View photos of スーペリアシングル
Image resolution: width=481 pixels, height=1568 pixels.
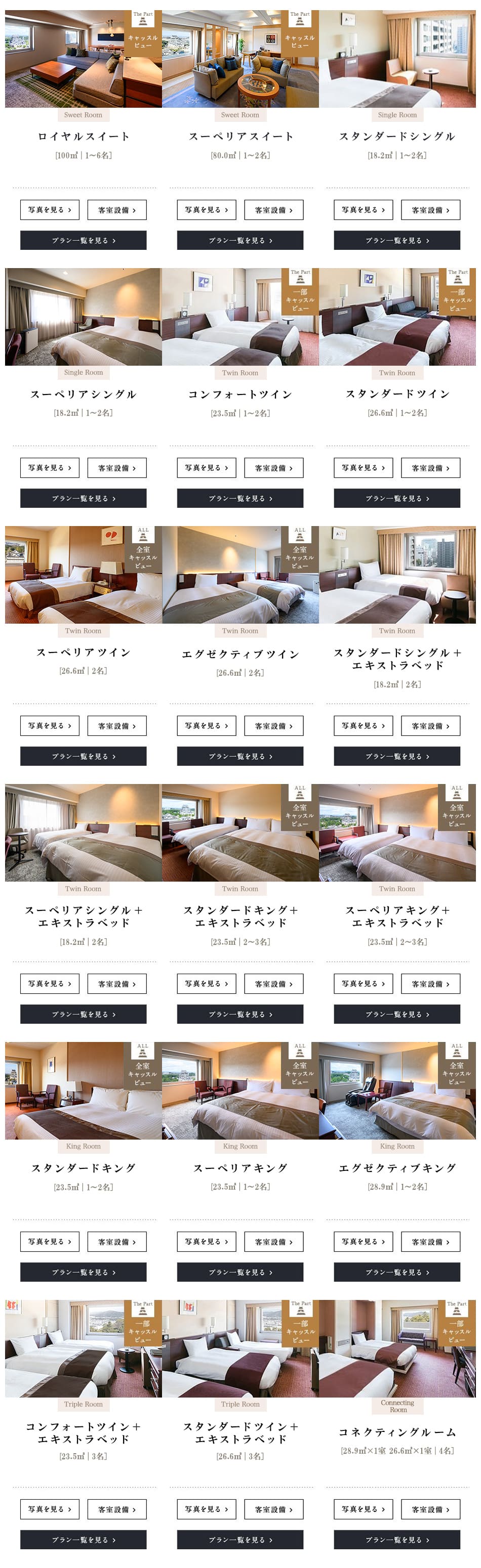tap(50, 467)
